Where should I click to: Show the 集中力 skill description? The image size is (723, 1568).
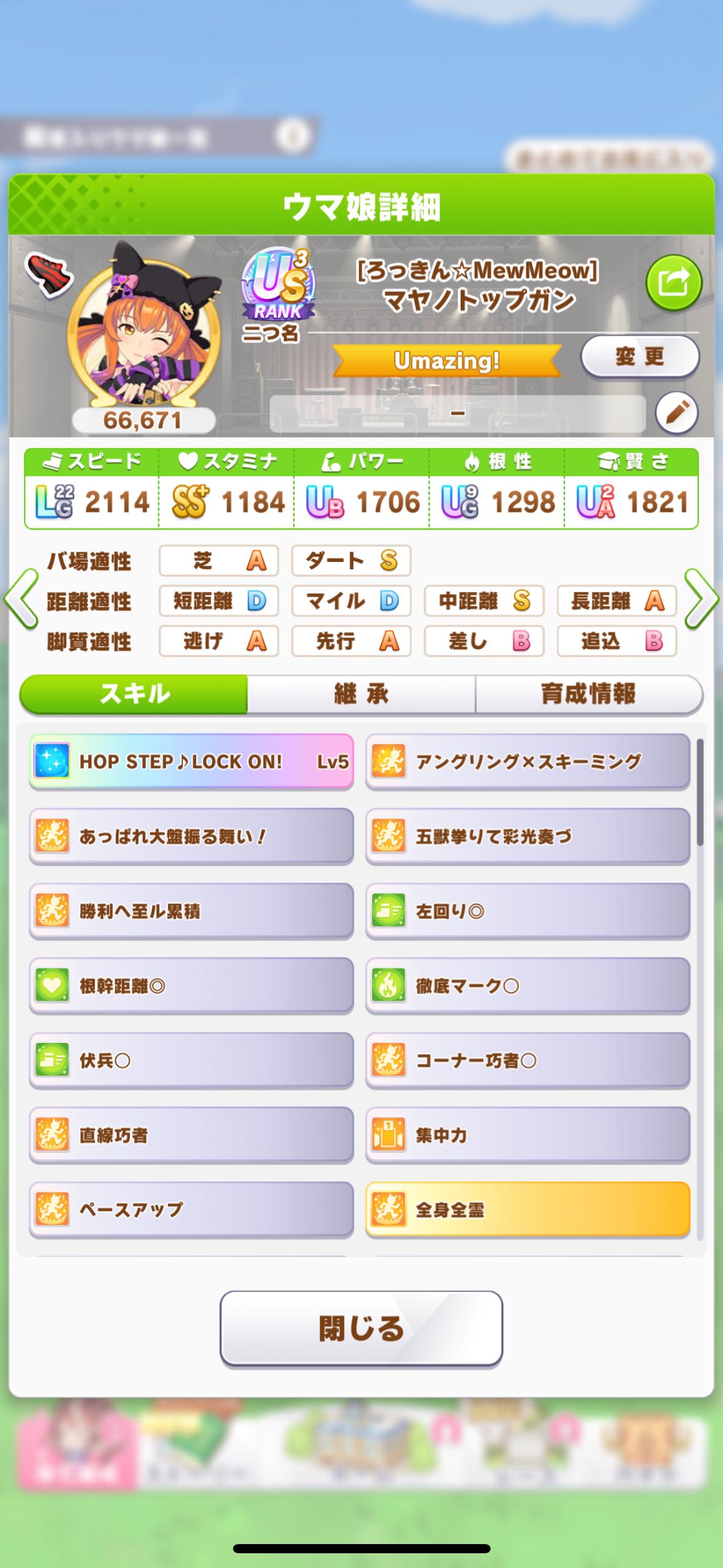(527, 1136)
